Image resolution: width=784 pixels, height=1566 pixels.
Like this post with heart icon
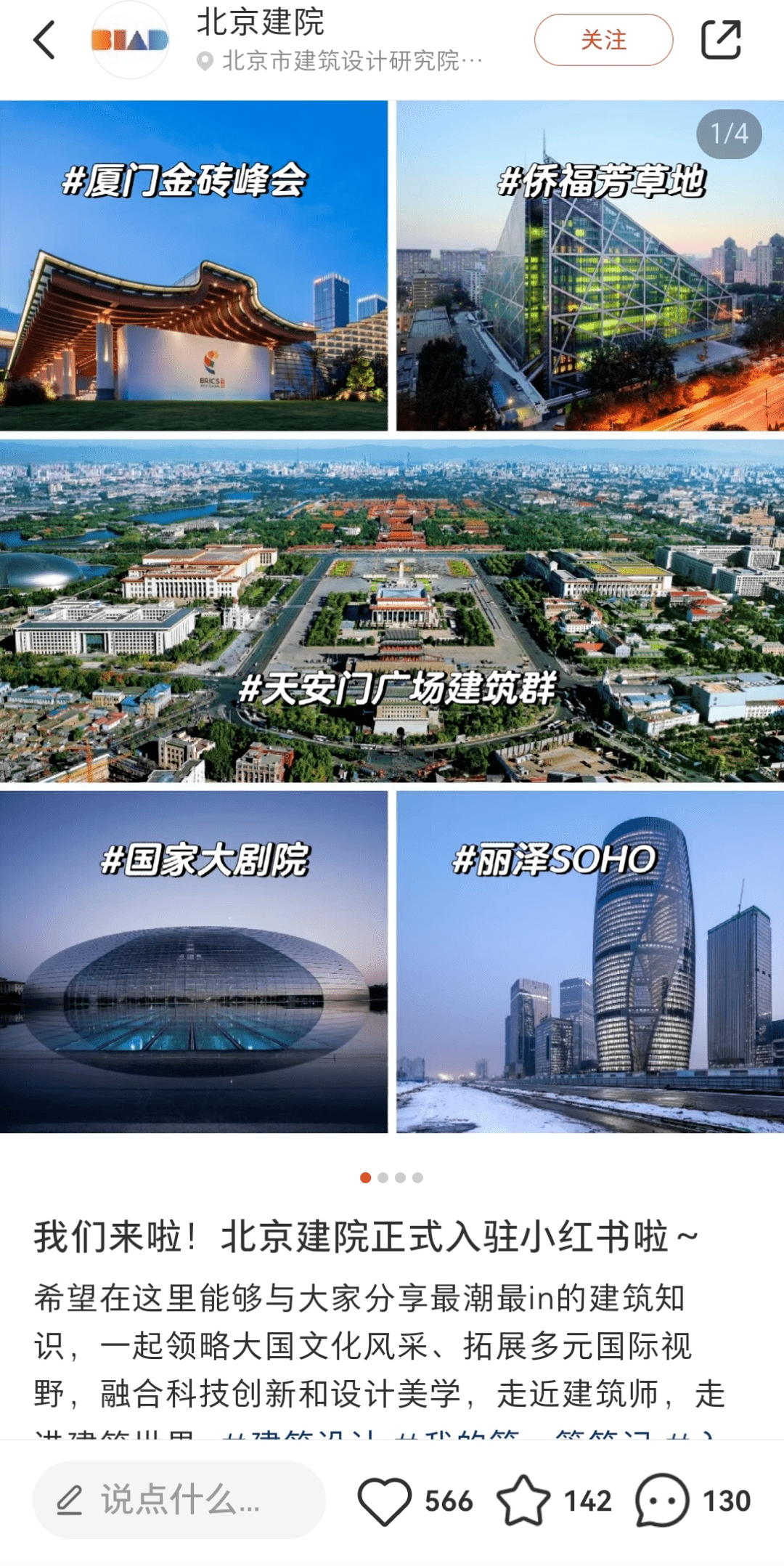pos(384,1501)
